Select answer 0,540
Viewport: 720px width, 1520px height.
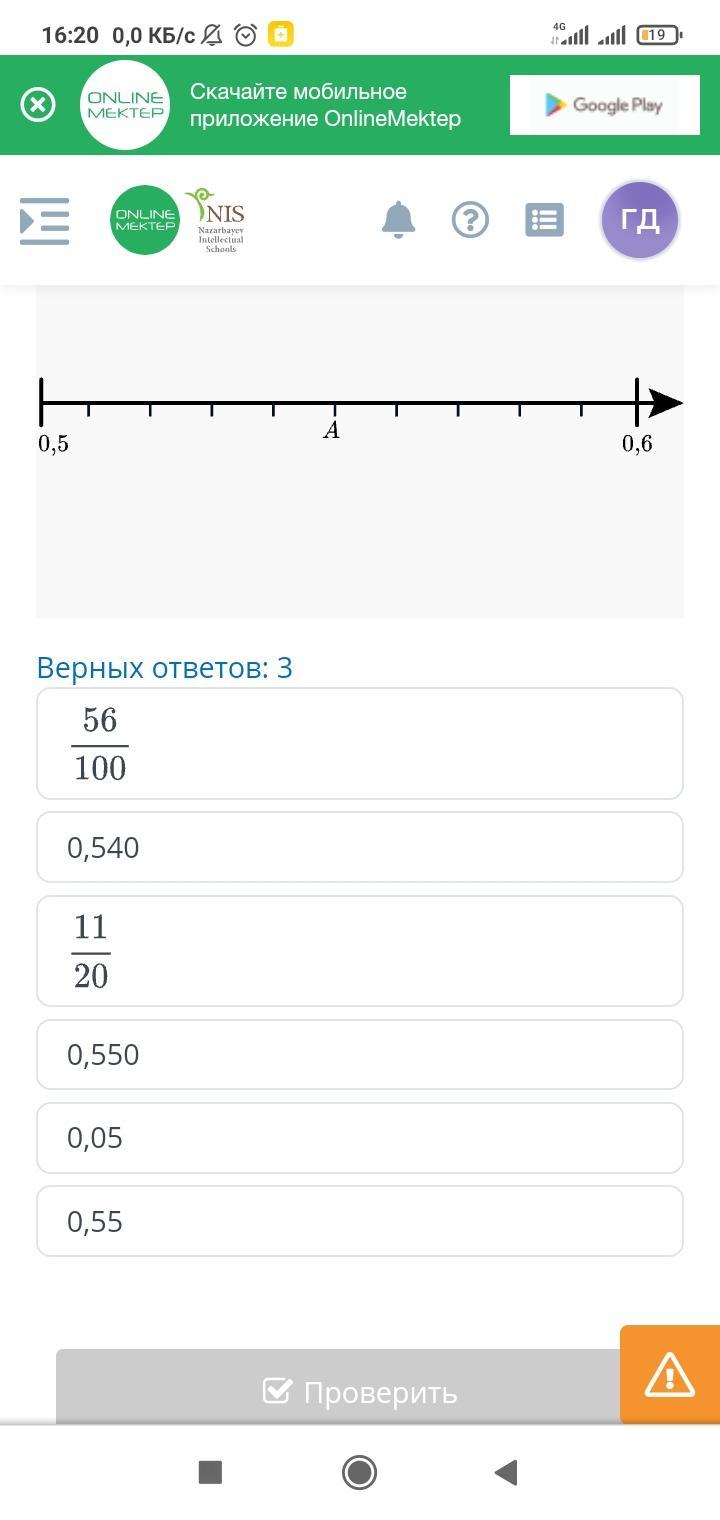pyautogui.click(x=360, y=847)
